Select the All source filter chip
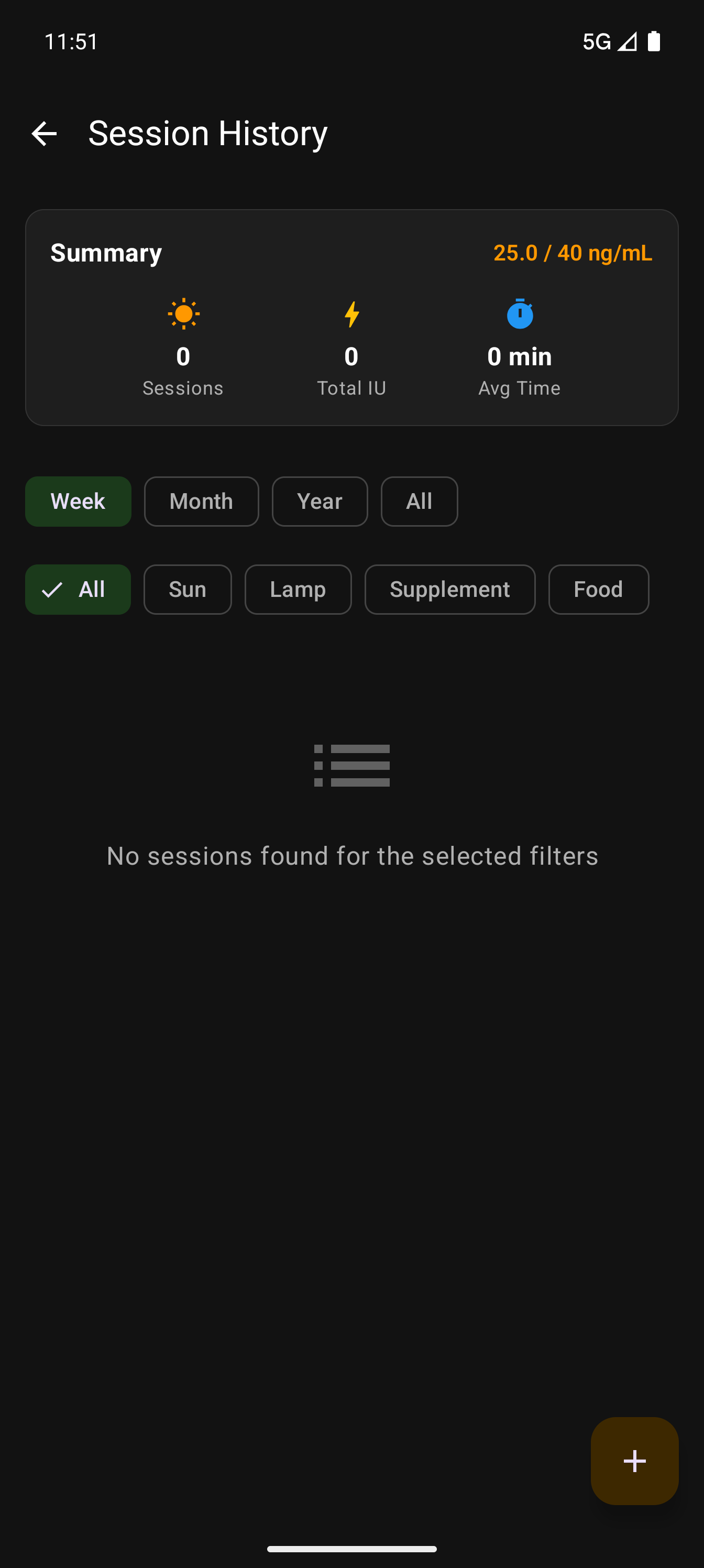 pyautogui.click(x=78, y=589)
